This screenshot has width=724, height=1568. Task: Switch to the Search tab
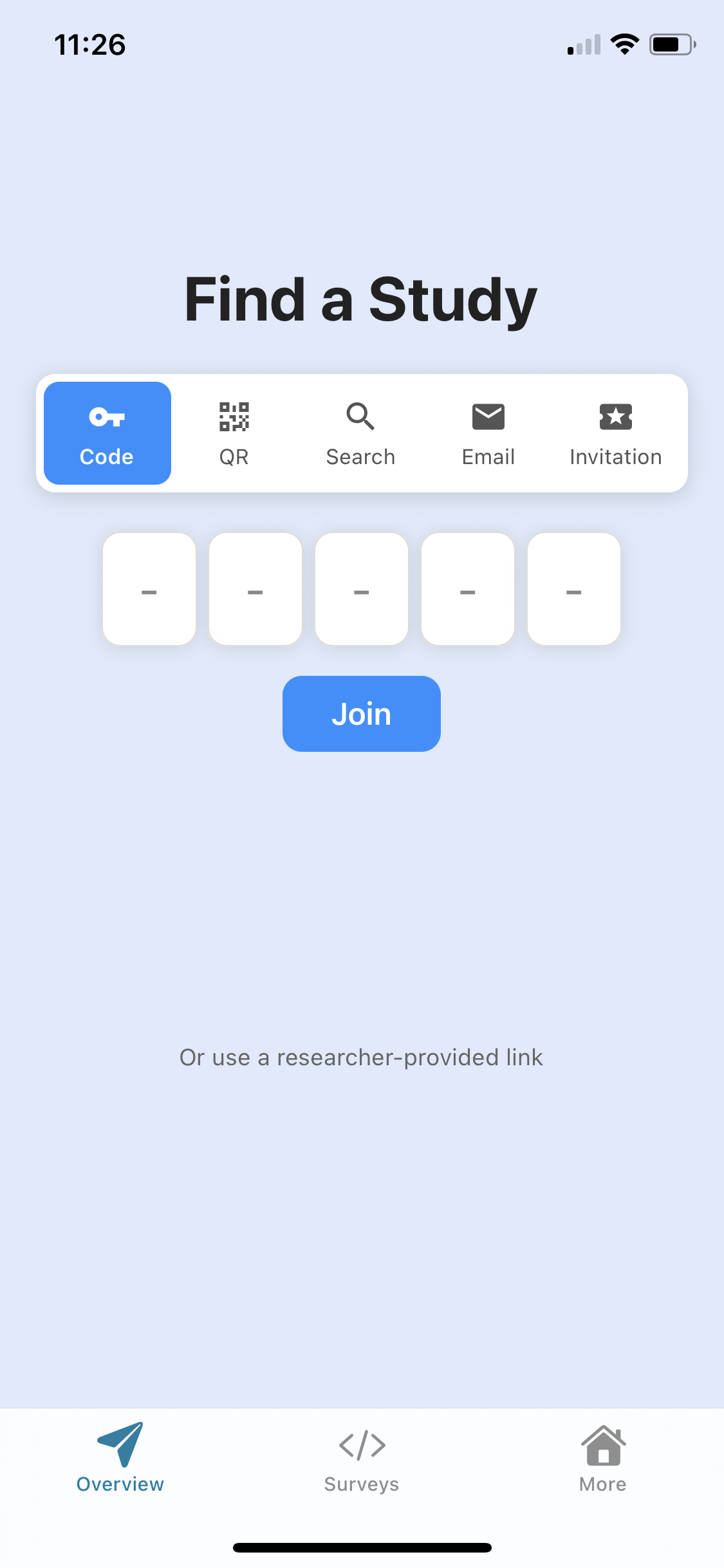click(360, 433)
